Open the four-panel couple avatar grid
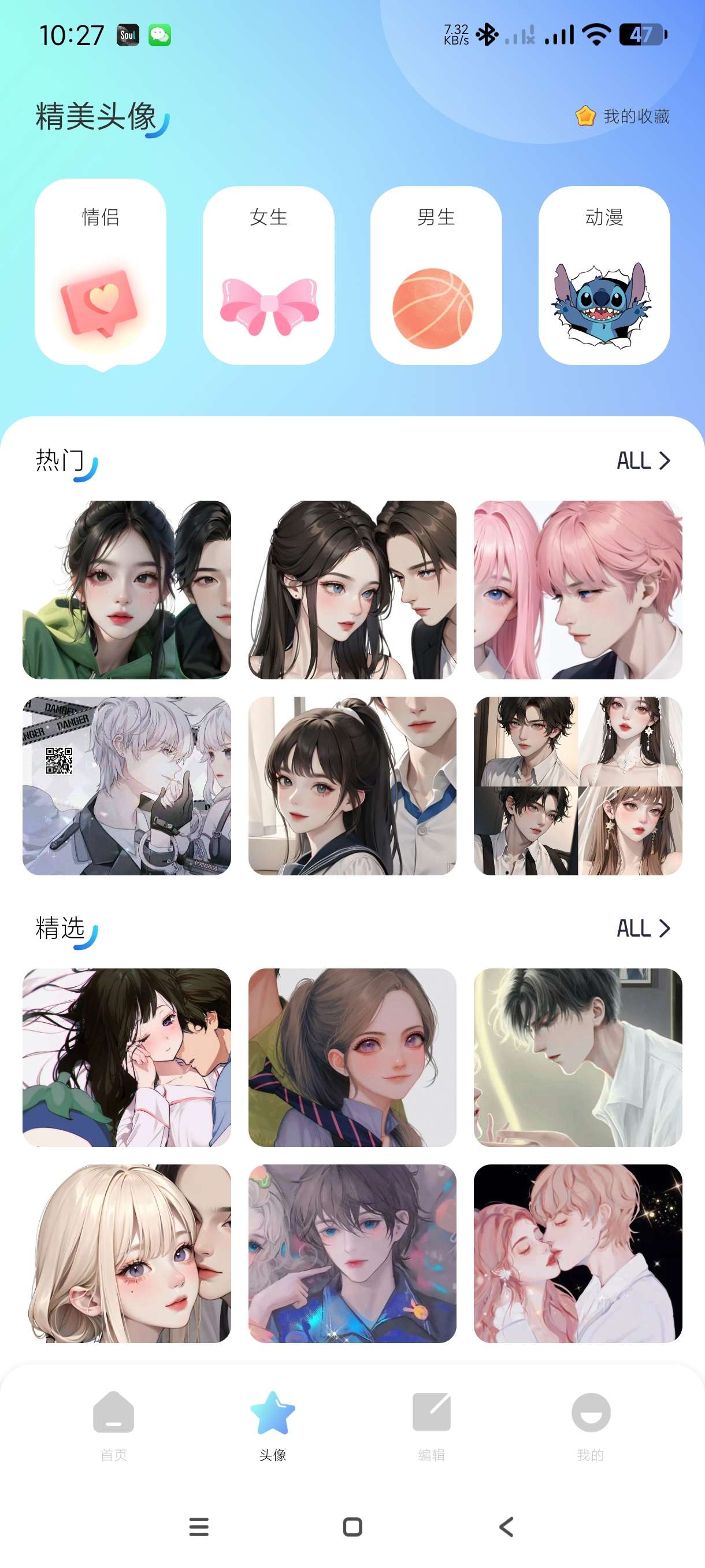This screenshot has width=705, height=1568. [577, 785]
